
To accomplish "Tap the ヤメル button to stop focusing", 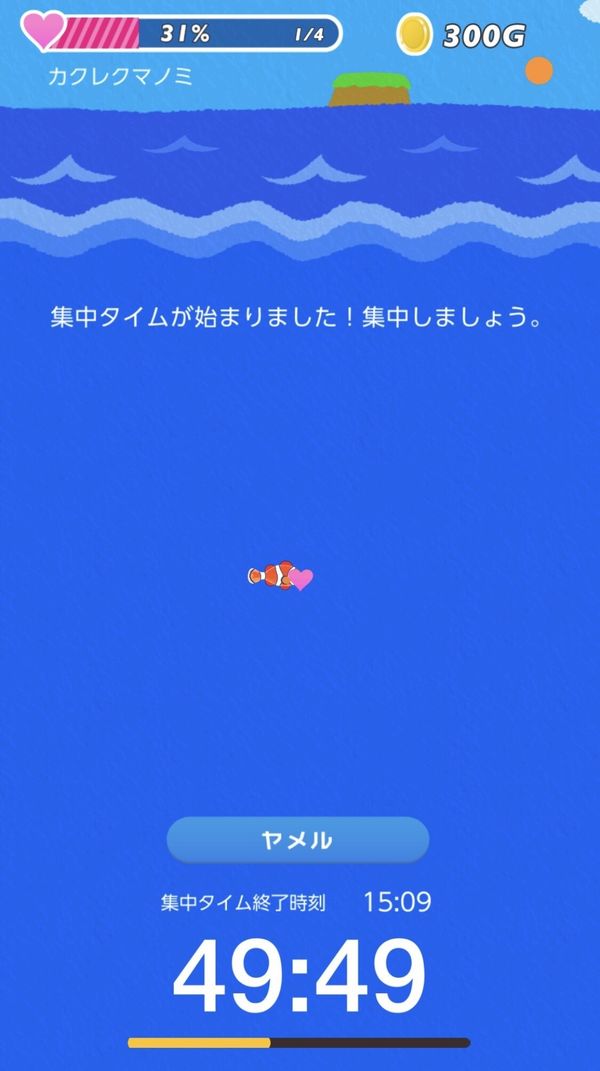I will coord(298,839).
